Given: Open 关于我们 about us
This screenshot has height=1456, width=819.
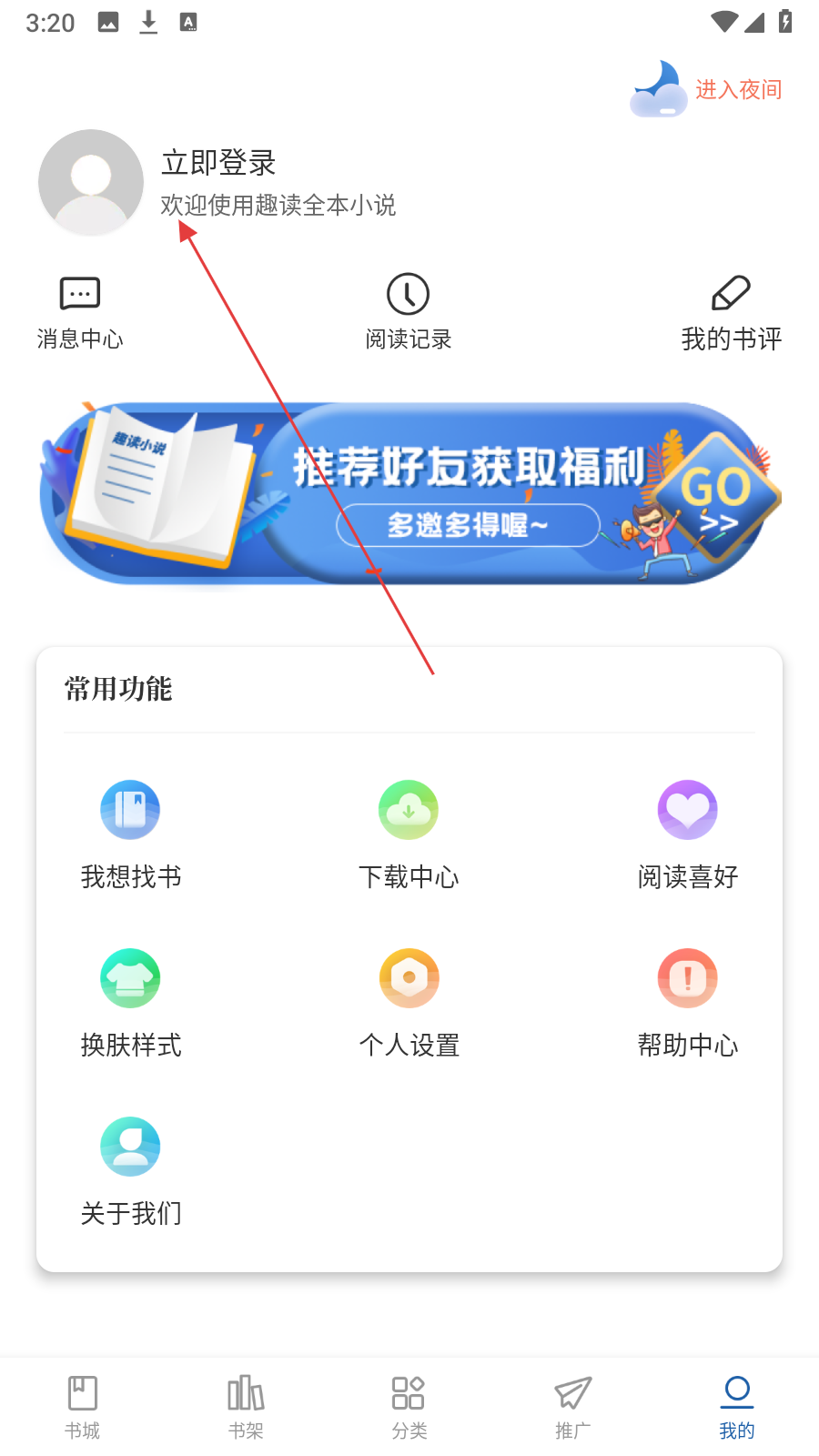Looking at the screenshot, I should (130, 1171).
